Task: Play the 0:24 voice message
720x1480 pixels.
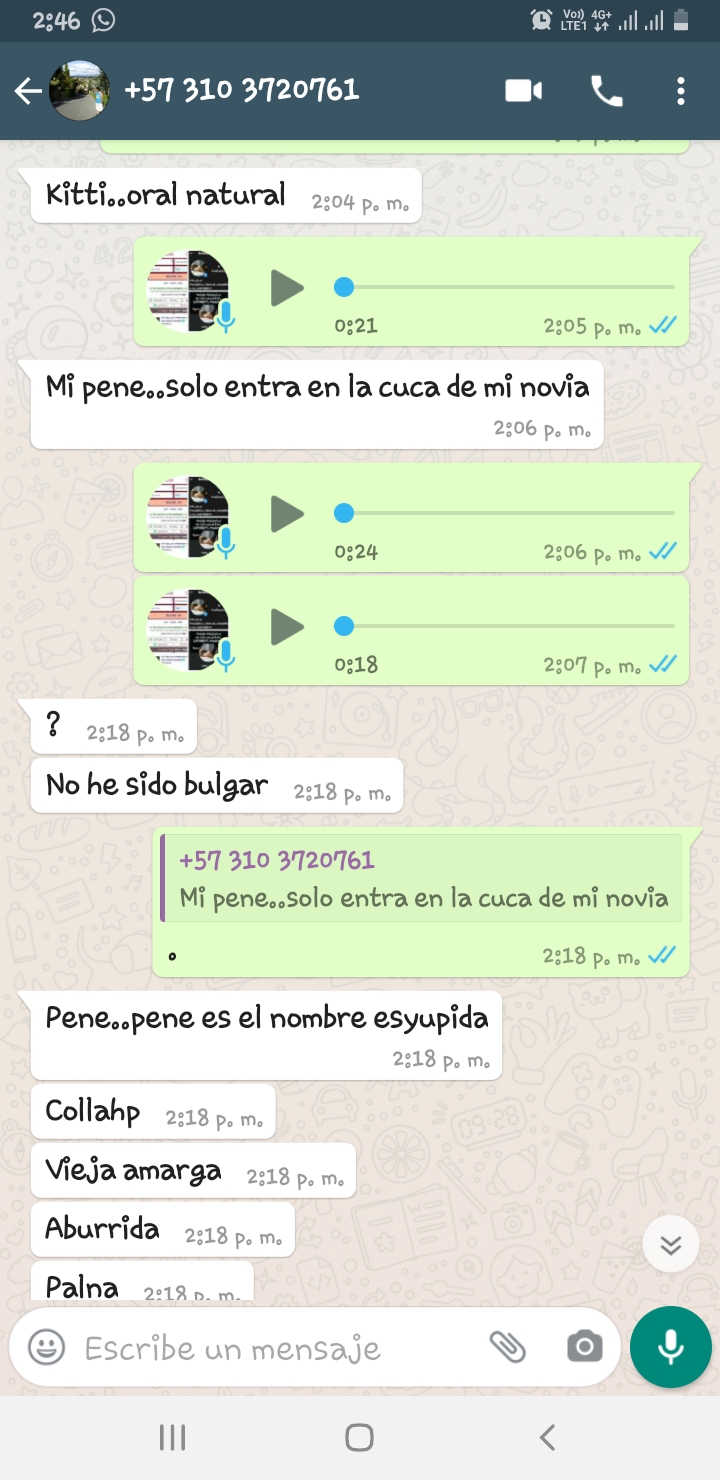Action: pyautogui.click(x=288, y=515)
